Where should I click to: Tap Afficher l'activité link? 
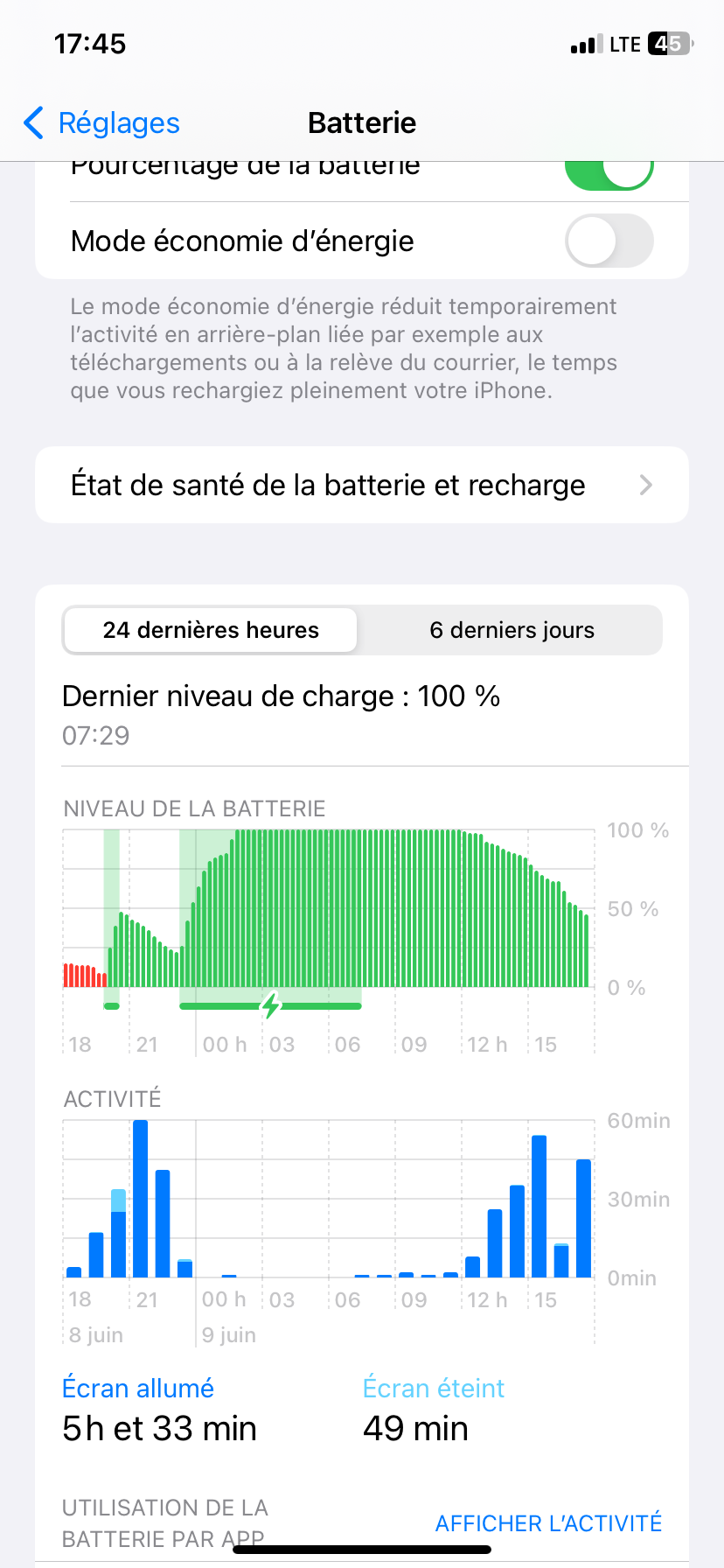click(x=548, y=1523)
